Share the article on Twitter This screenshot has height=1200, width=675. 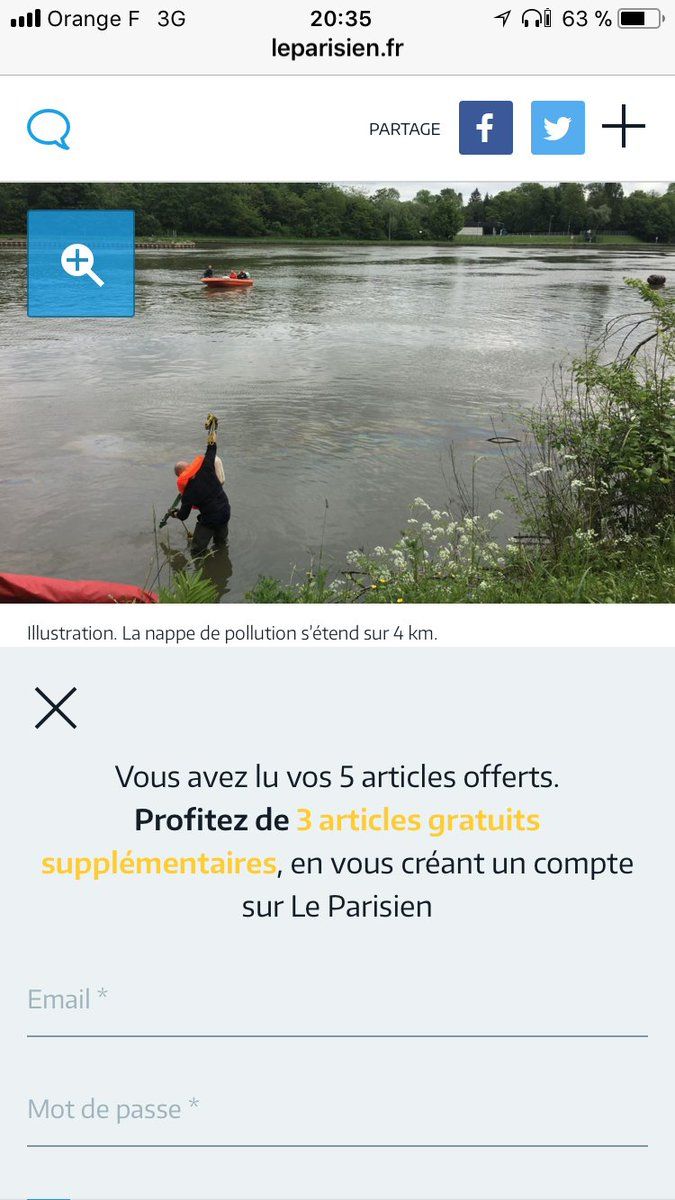[558, 128]
